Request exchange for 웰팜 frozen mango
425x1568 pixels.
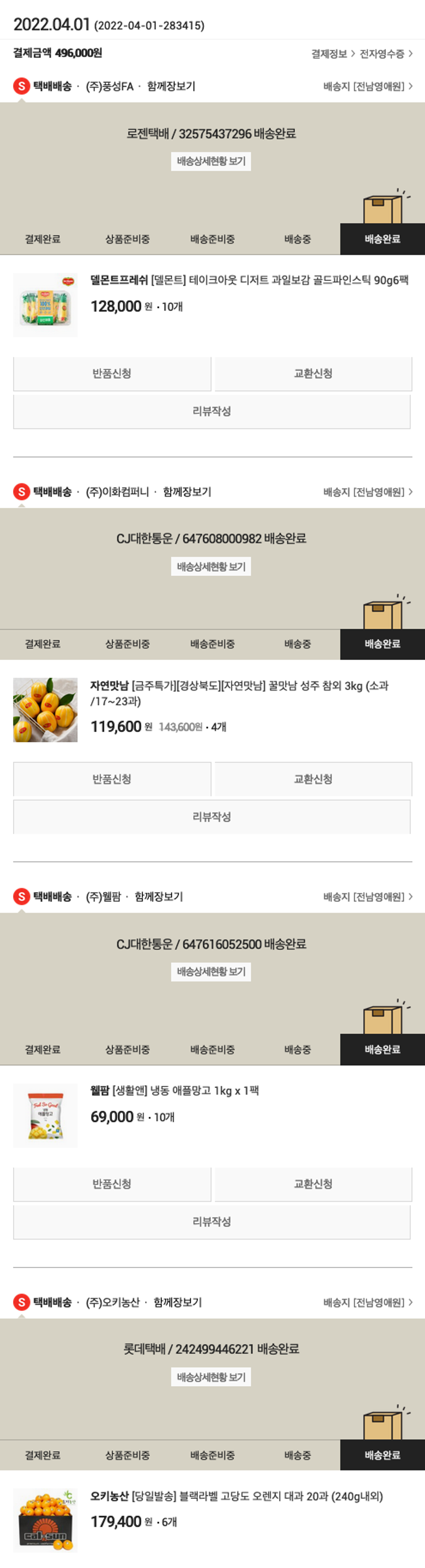313,1183
